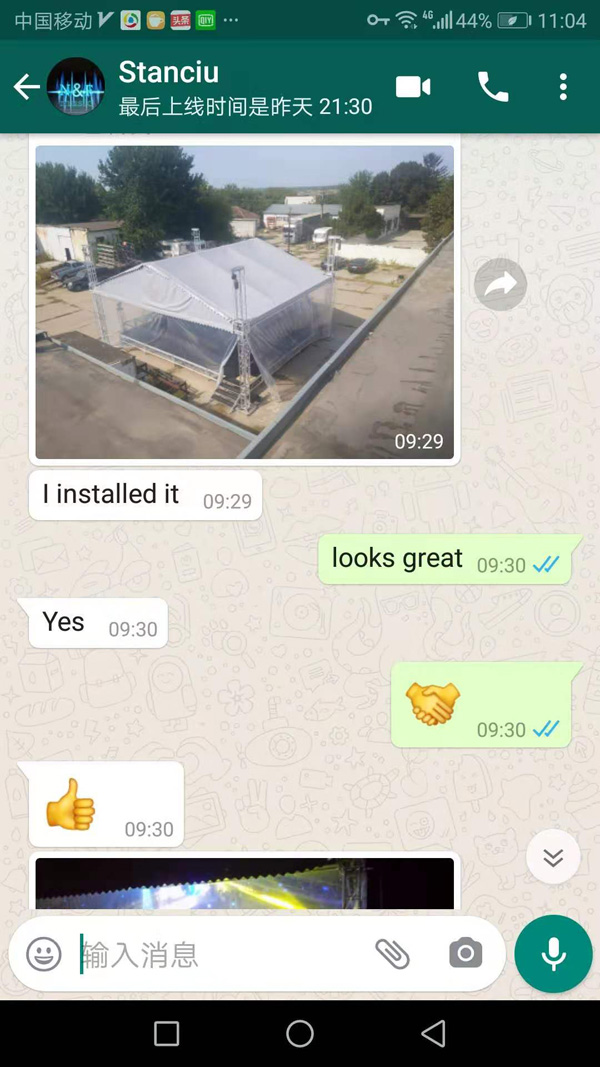The height and width of the screenshot is (1067, 600).
Task: Go back from Stanciu chat
Action: pyautogui.click(x=27, y=88)
